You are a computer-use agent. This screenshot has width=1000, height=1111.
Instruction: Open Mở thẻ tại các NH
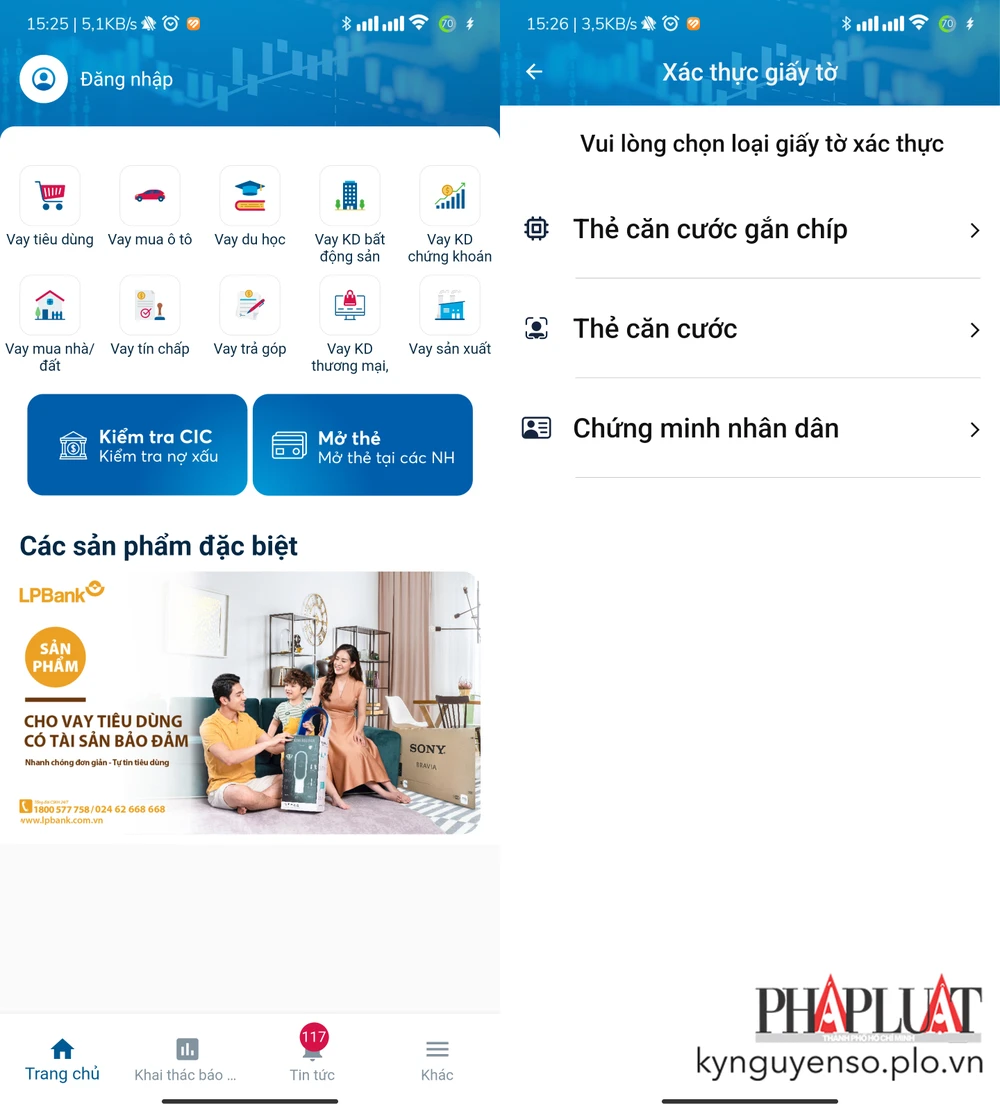[362, 445]
